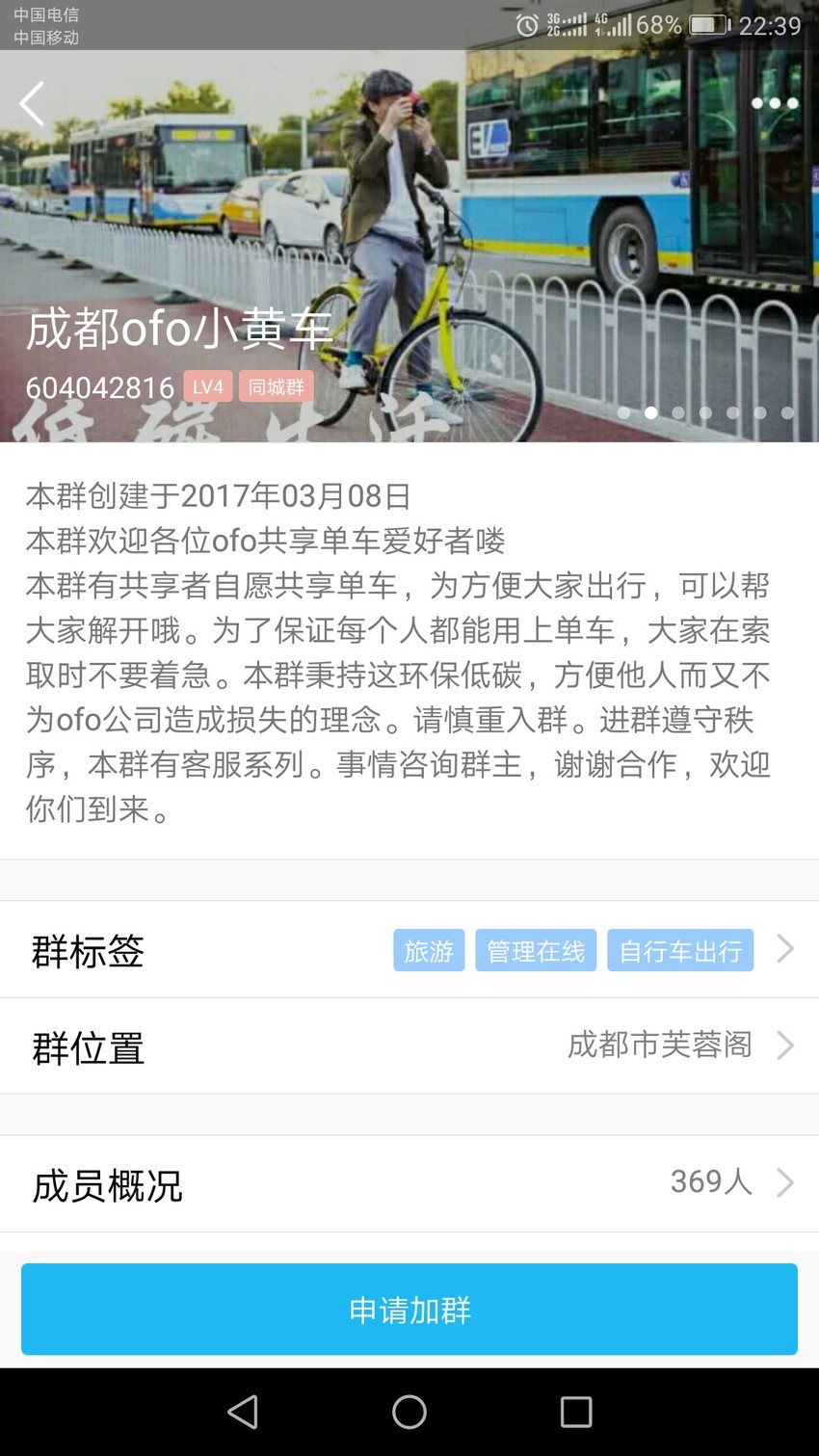Image resolution: width=819 pixels, height=1456 pixels.
Task: Open recent apps from the navigation bar
Action: (x=576, y=1412)
